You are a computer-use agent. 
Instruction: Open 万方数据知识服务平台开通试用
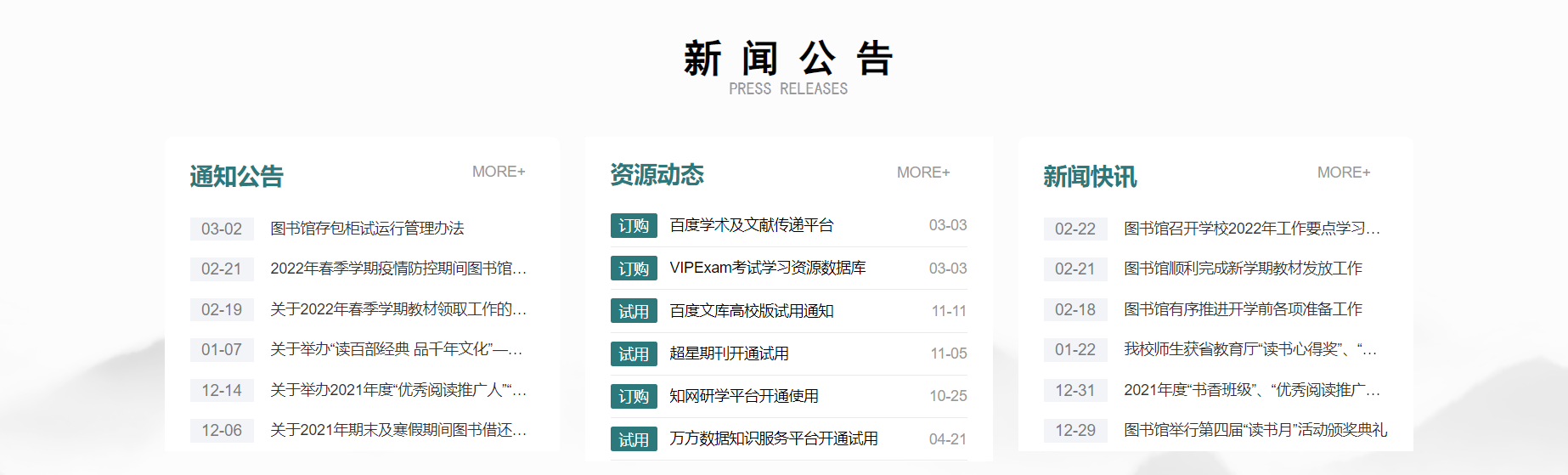coord(773,438)
